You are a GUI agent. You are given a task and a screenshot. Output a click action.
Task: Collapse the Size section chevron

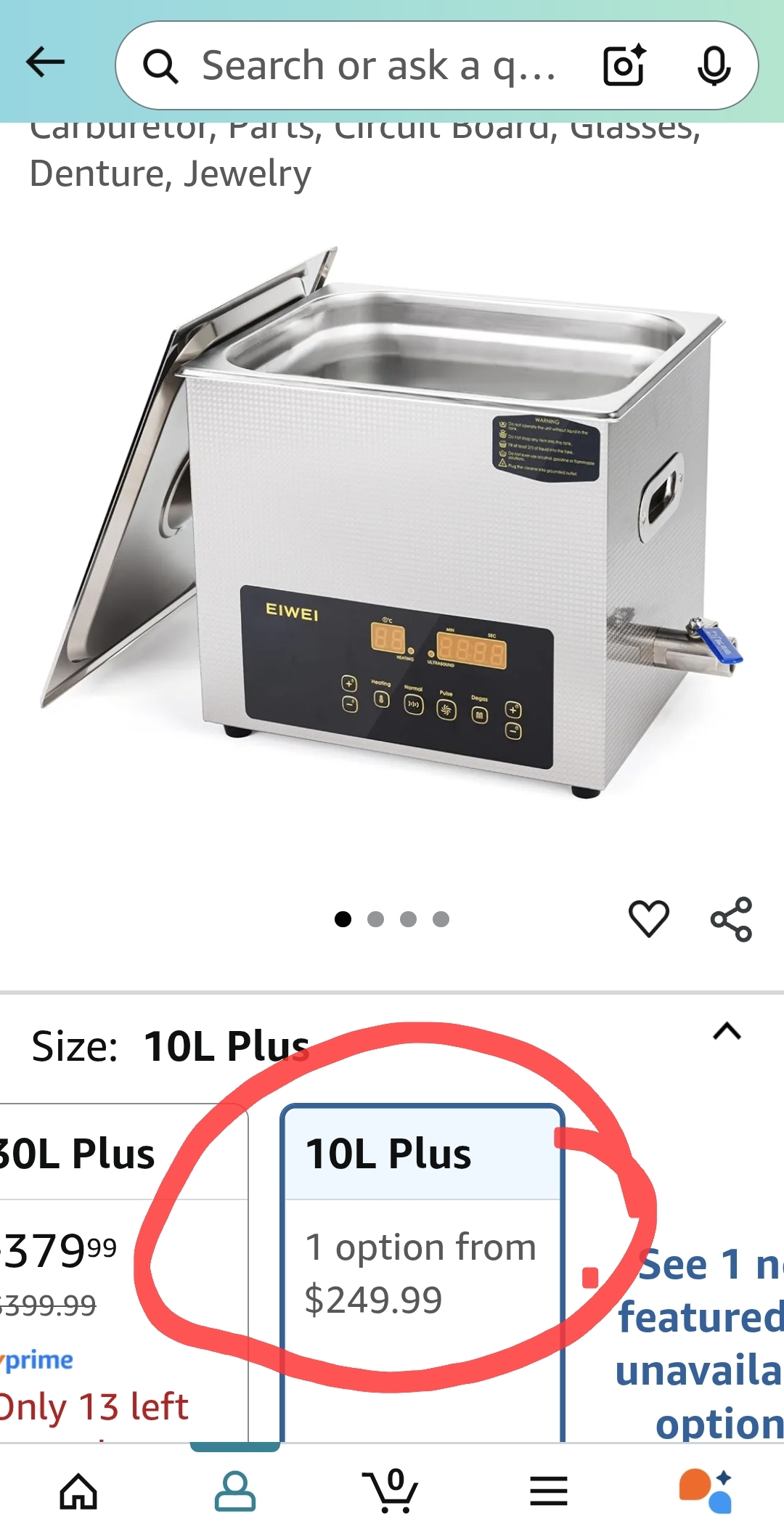(x=727, y=1031)
